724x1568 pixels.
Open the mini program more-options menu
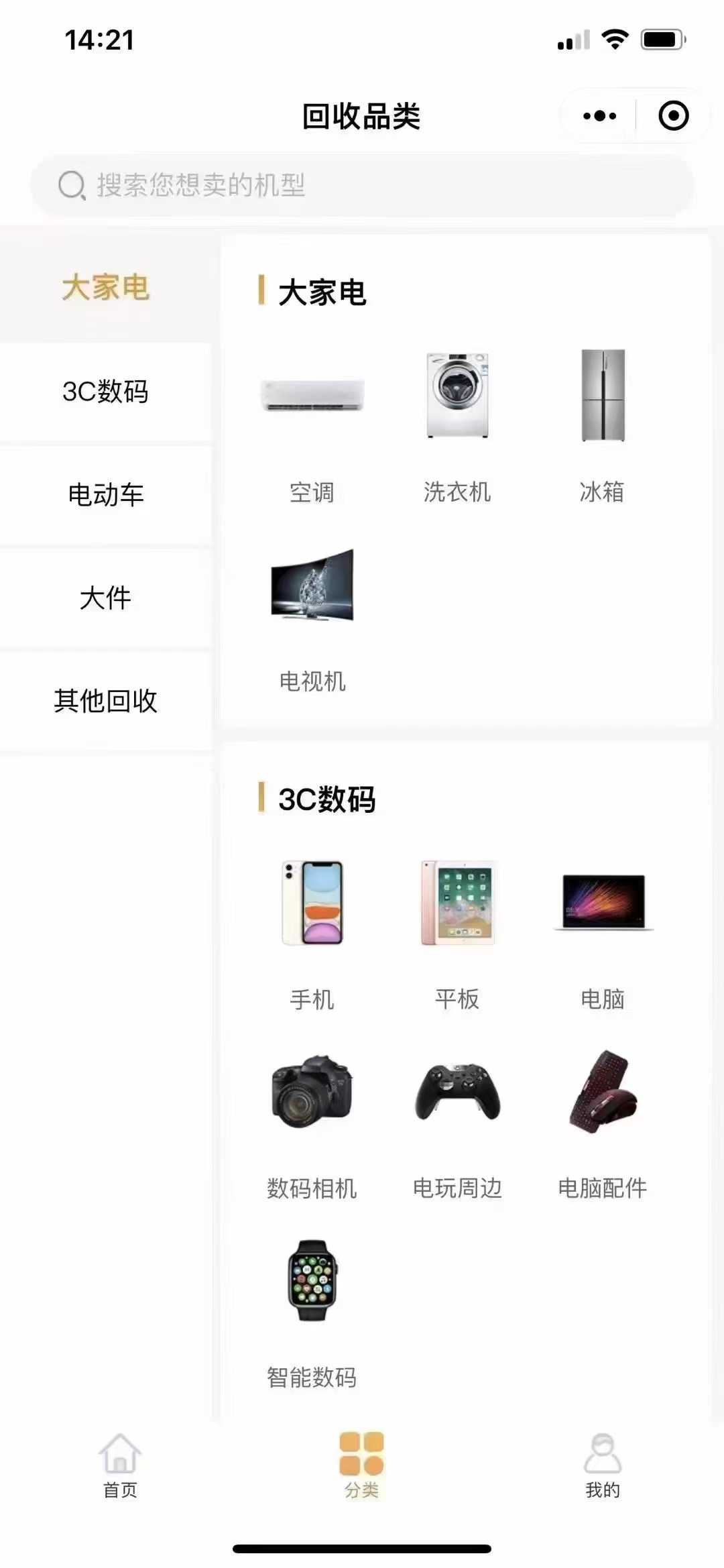[x=599, y=116]
